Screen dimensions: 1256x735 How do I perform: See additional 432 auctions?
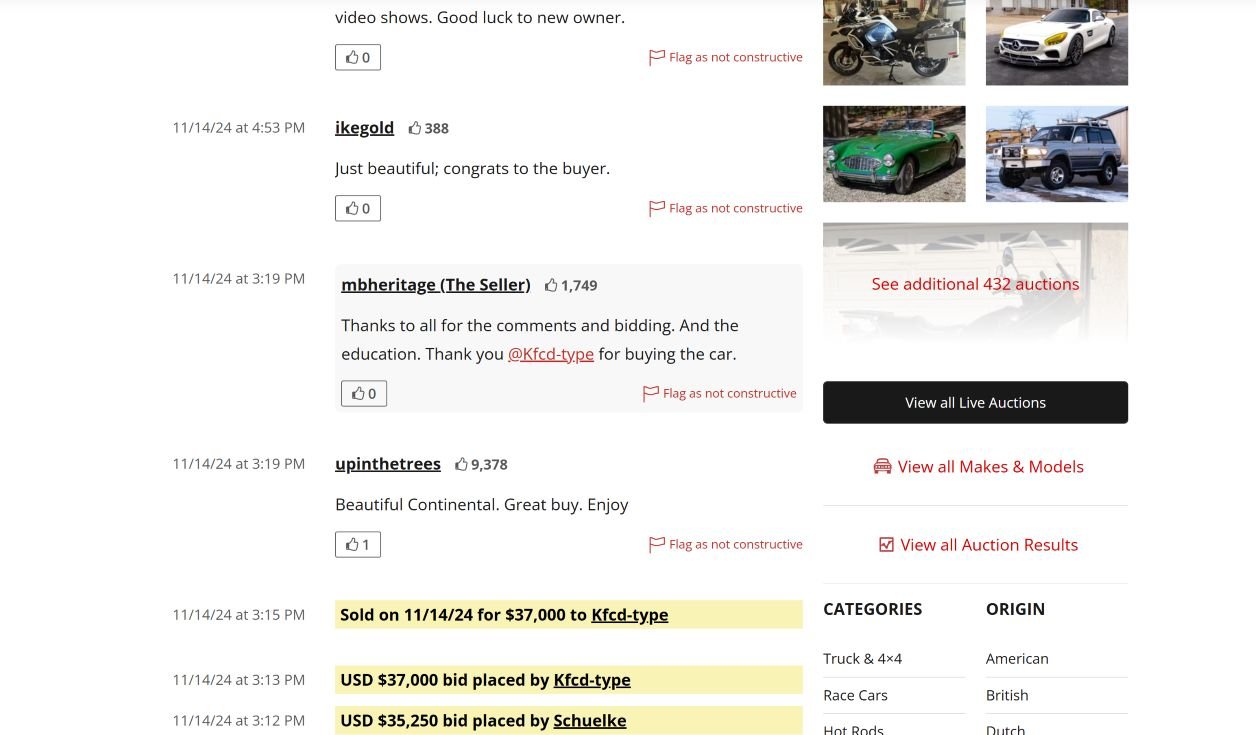[x=975, y=284]
